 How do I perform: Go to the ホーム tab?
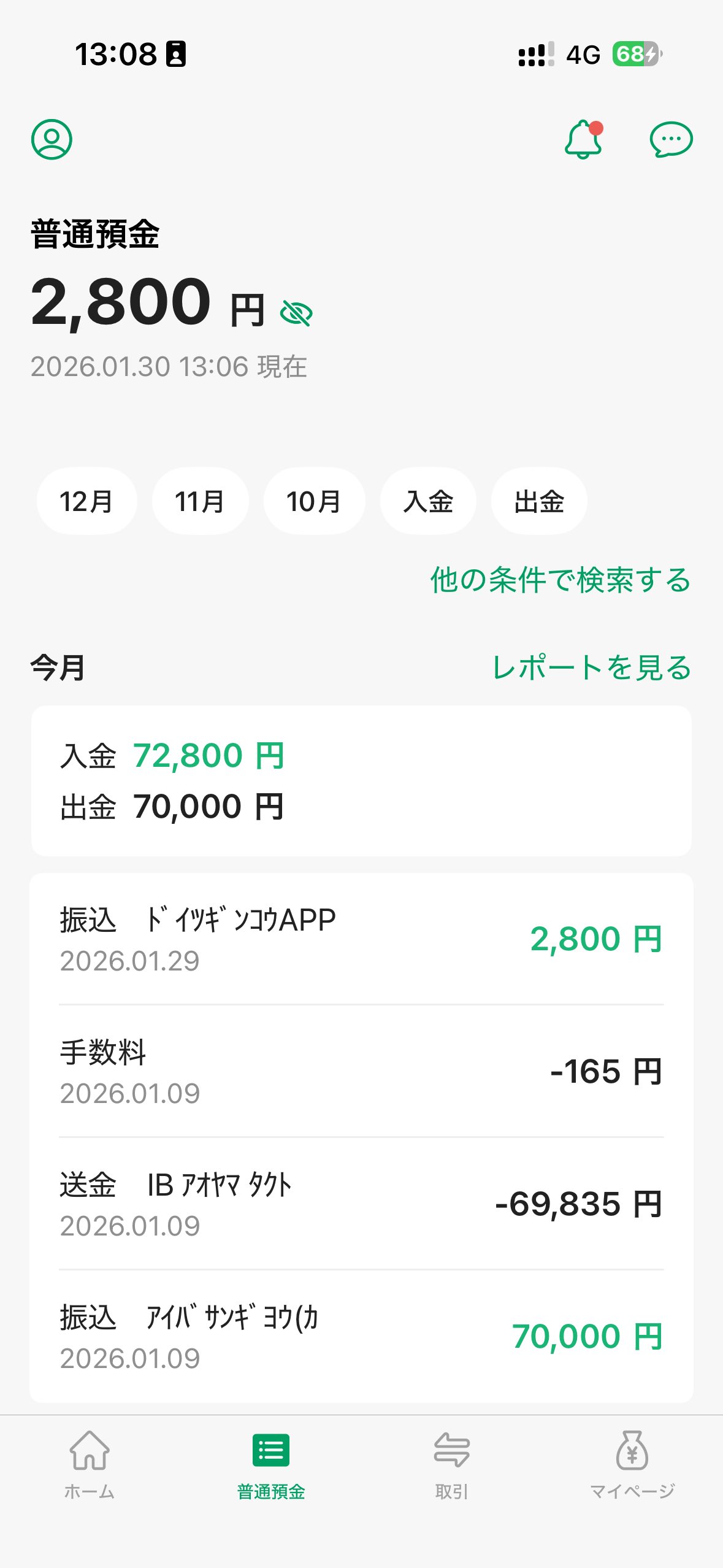(x=90, y=1464)
